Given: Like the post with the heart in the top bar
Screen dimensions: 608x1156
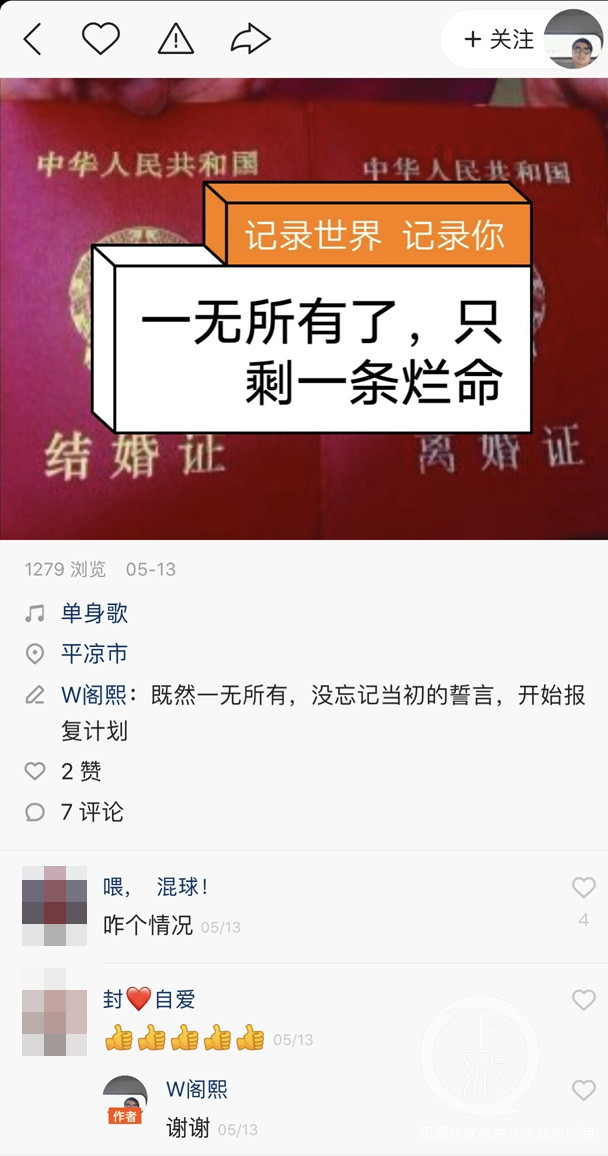Looking at the screenshot, I should pos(101,38).
